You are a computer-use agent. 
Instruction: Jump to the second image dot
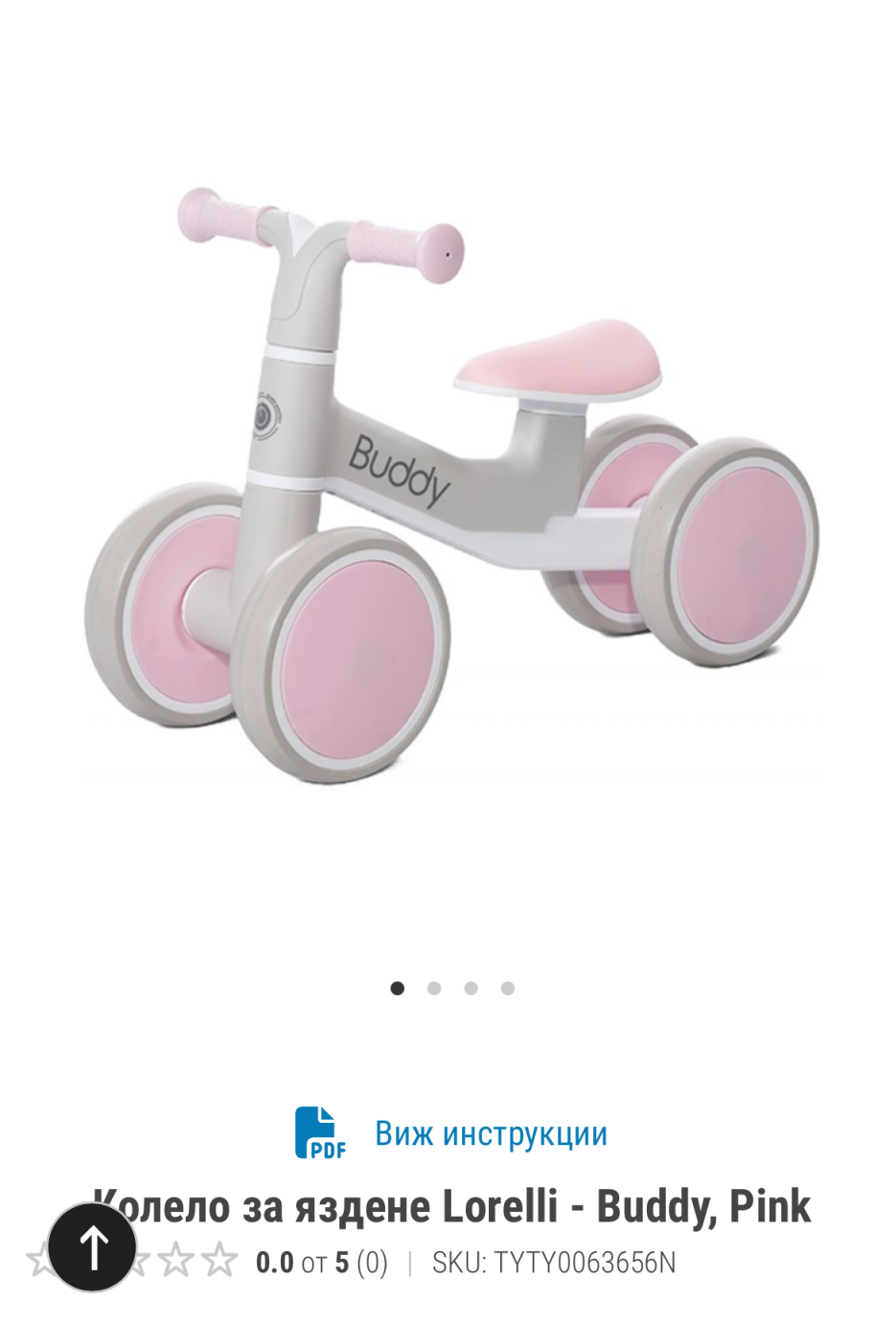pyautogui.click(x=434, y=989)
